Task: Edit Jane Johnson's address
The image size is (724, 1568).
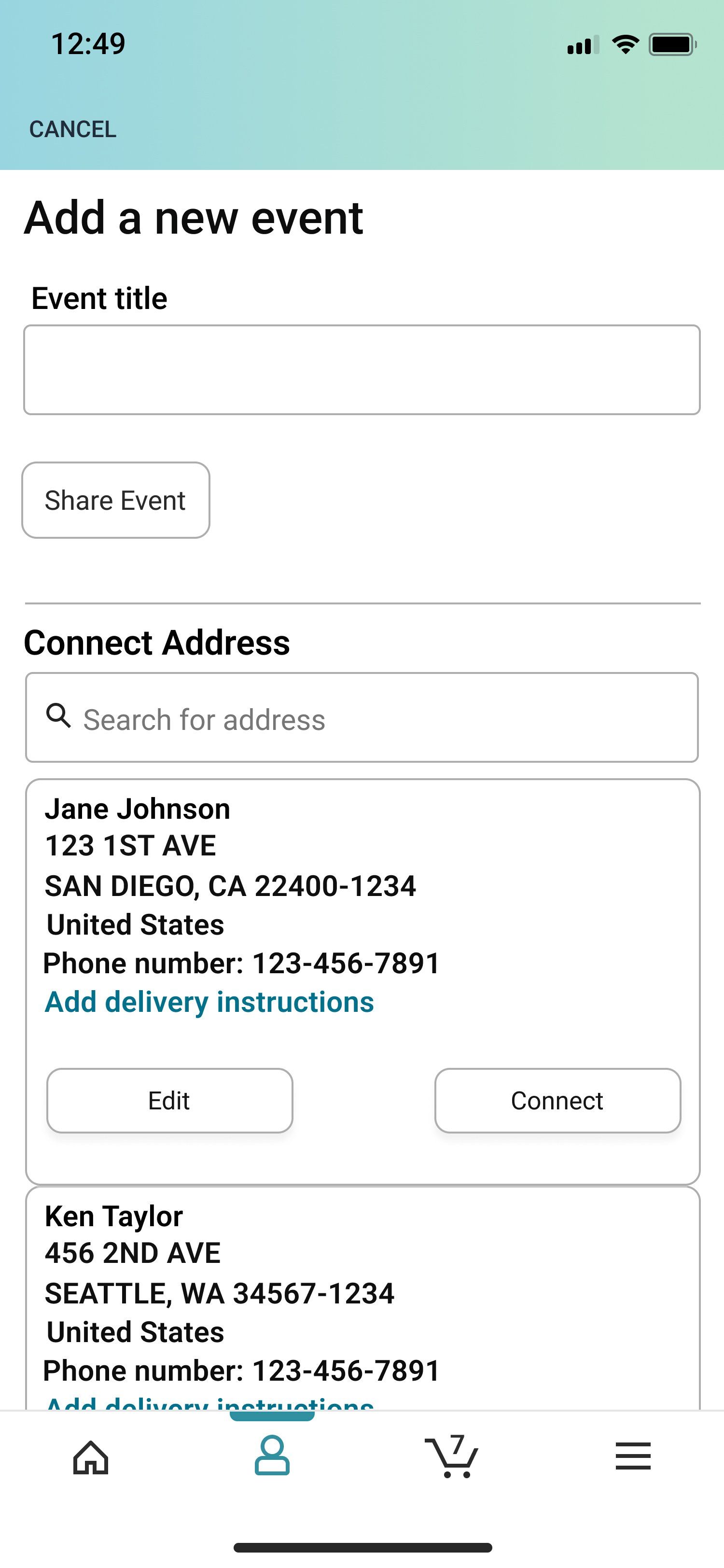Action: pos(170,1101)
